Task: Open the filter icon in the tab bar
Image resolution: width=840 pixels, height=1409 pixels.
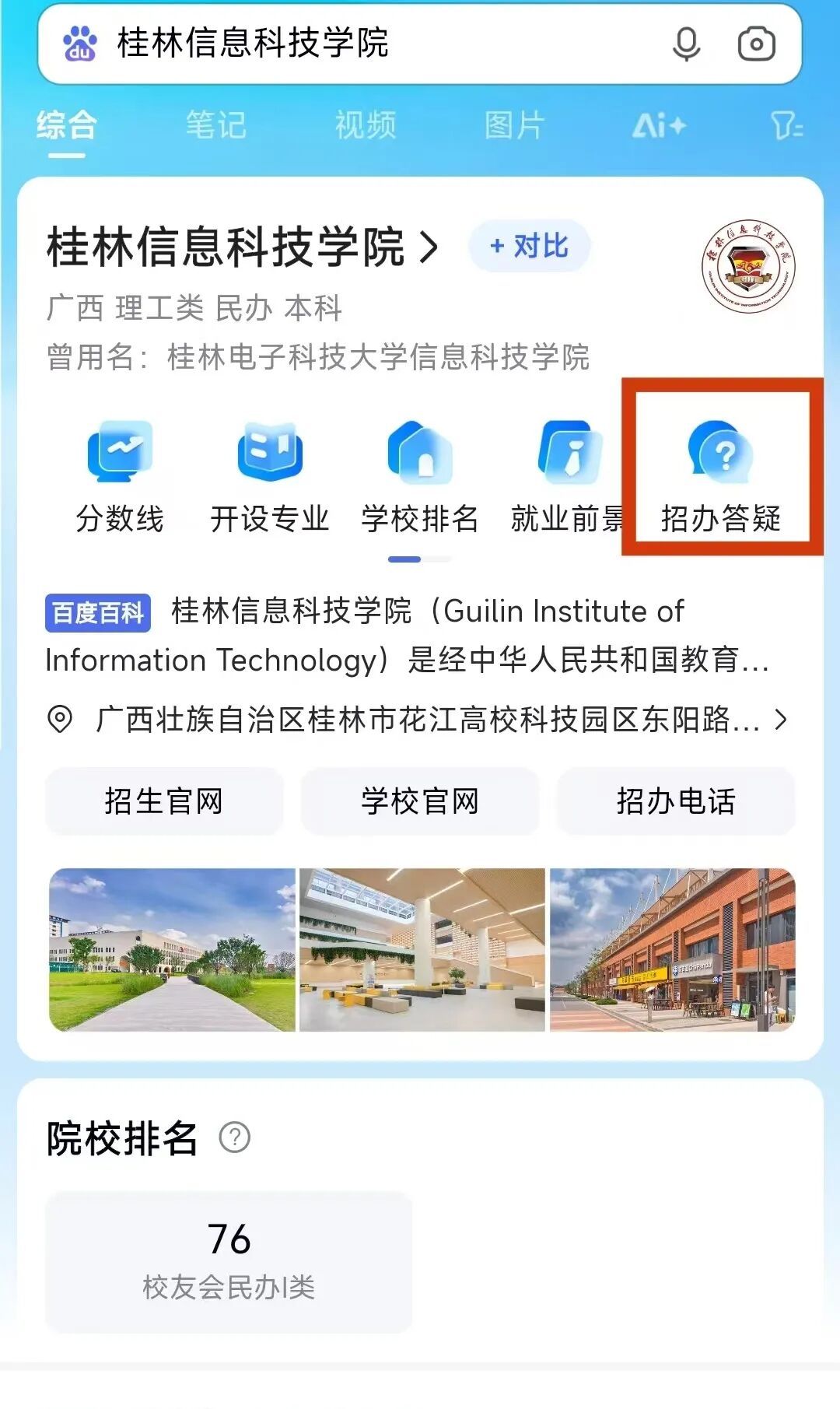Action: (786, 125)
